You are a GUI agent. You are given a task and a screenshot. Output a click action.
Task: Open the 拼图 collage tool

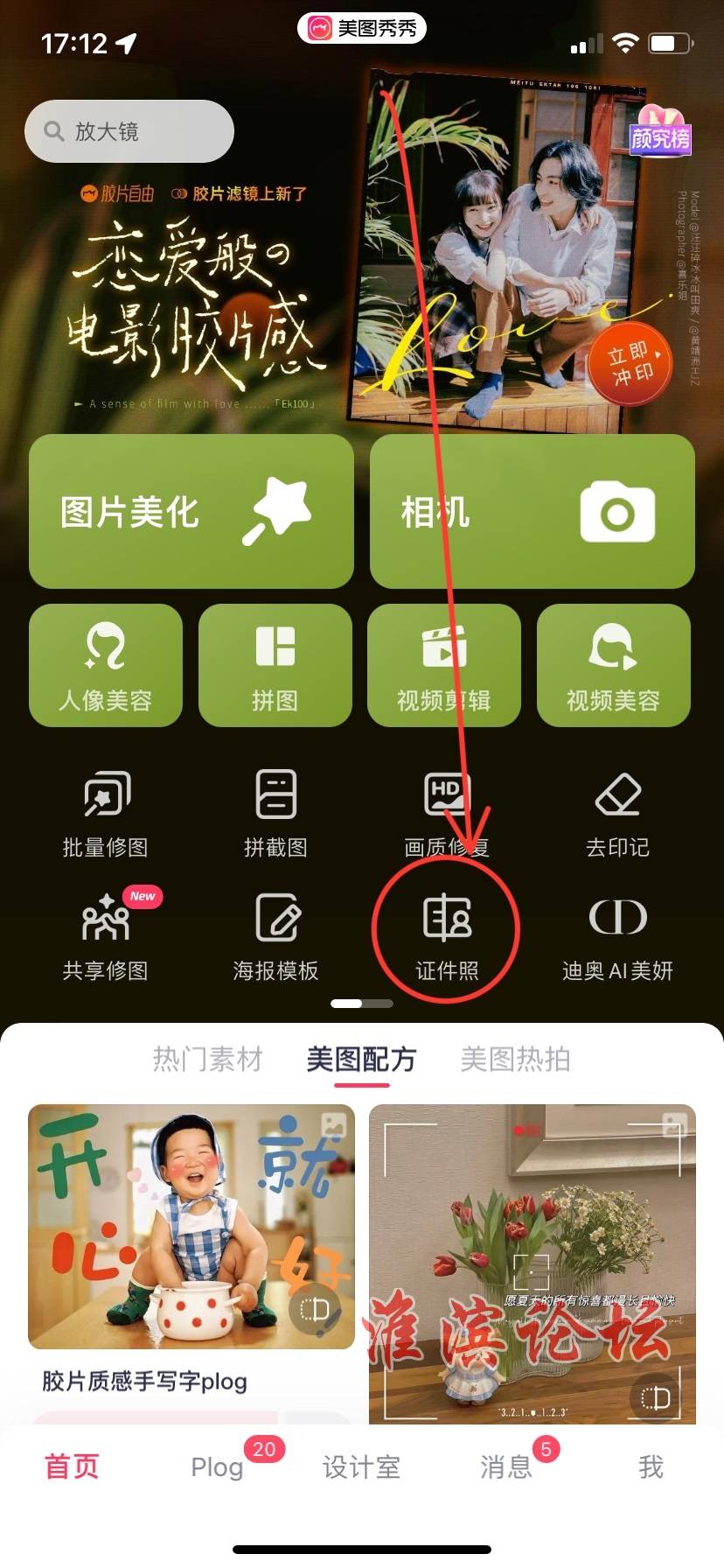pyautogui.click(x=275, y=665)
